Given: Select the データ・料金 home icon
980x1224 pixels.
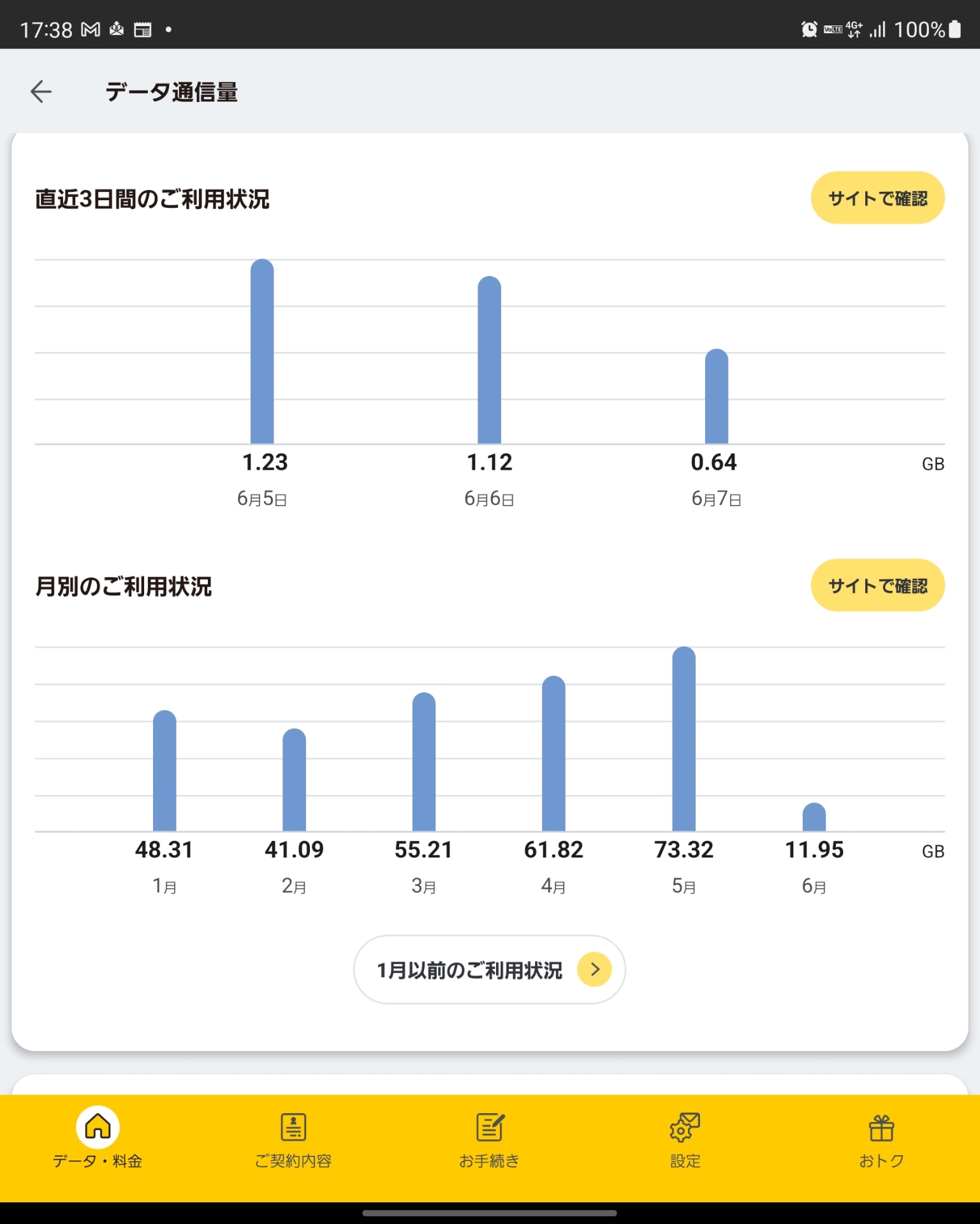Looking at the screenshot, I should (x=97, y=1126).
